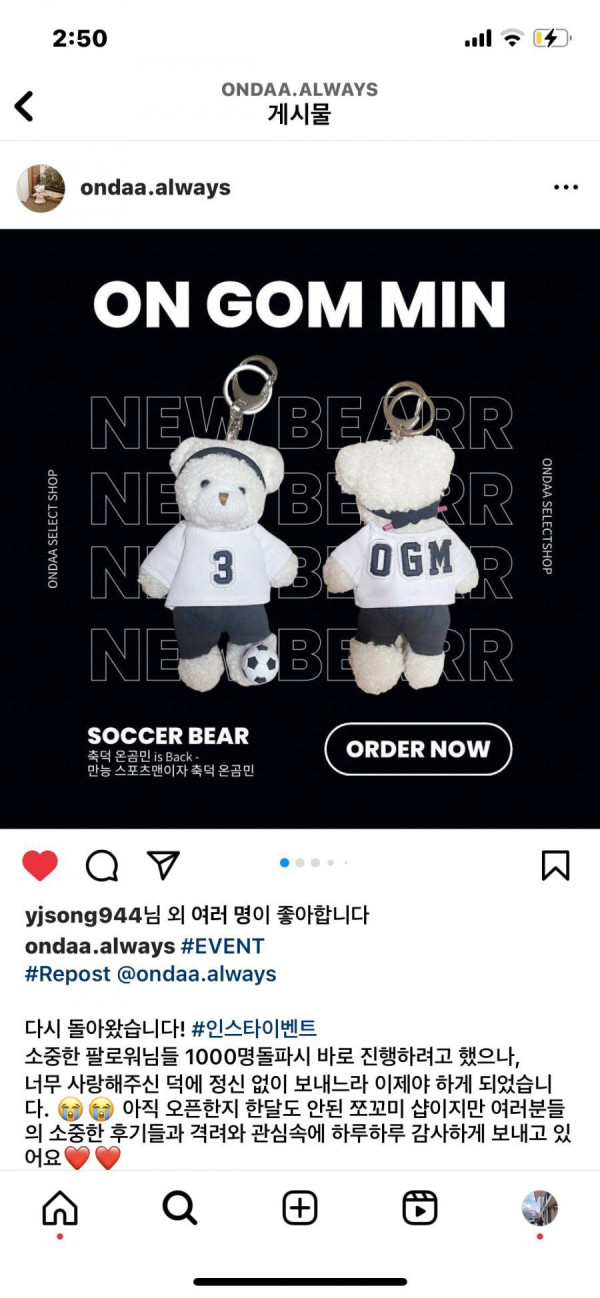Open the @ondaa.always mention link
The height and width of the screenshot is (1298, 600).
point(196,974)
